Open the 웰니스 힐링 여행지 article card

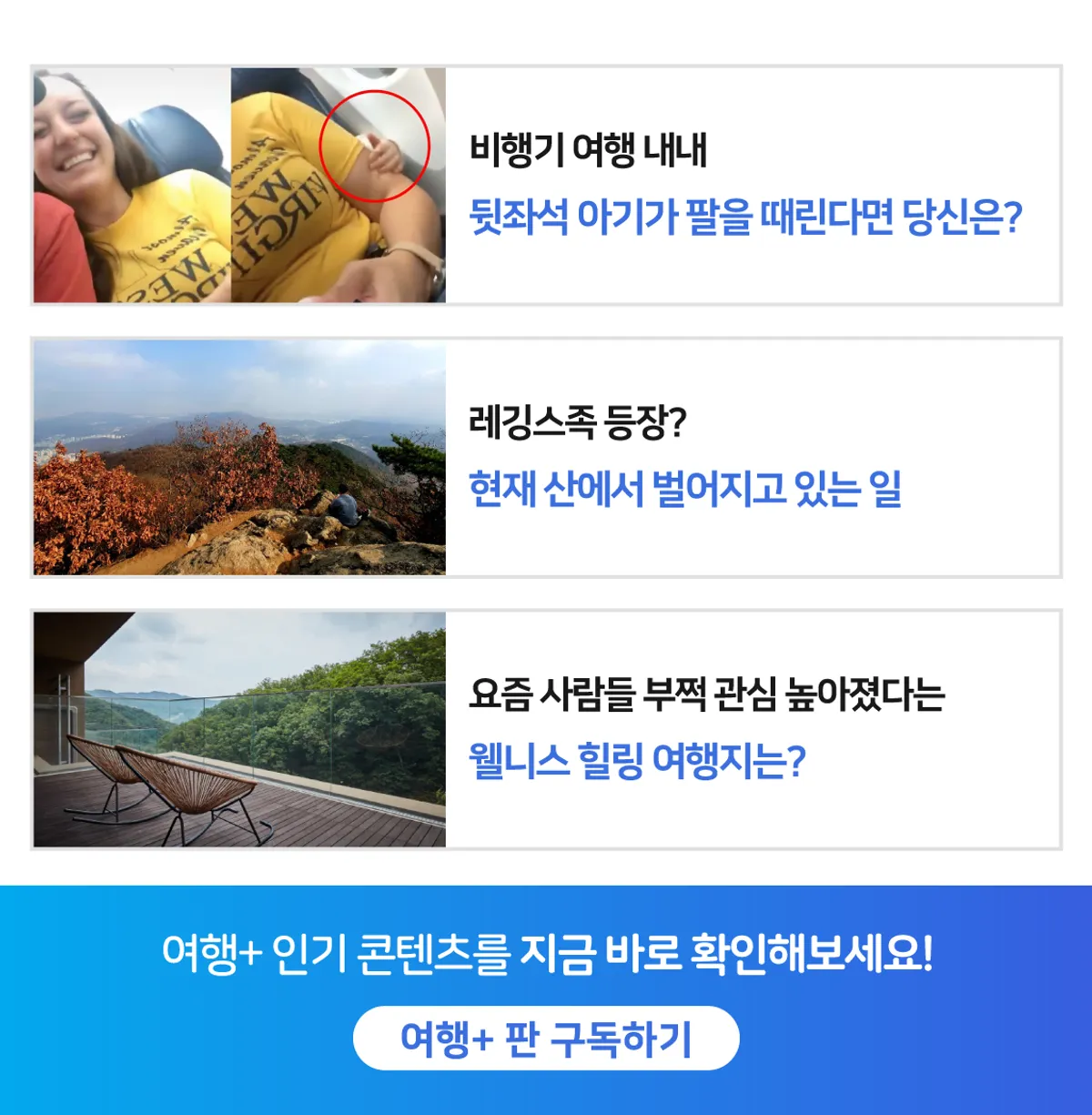tap(546, 729)
